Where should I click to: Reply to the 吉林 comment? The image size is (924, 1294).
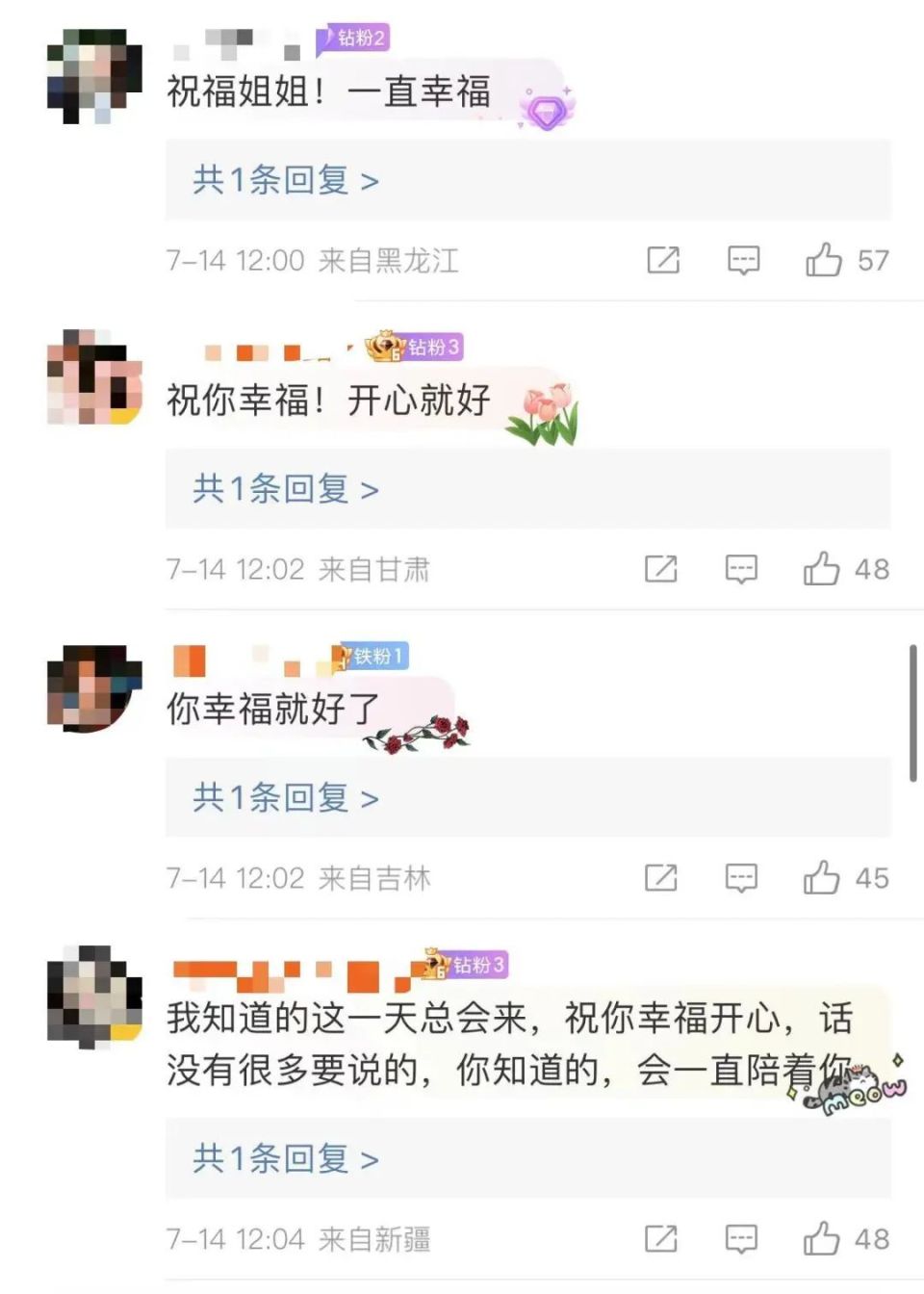(741, 878)
